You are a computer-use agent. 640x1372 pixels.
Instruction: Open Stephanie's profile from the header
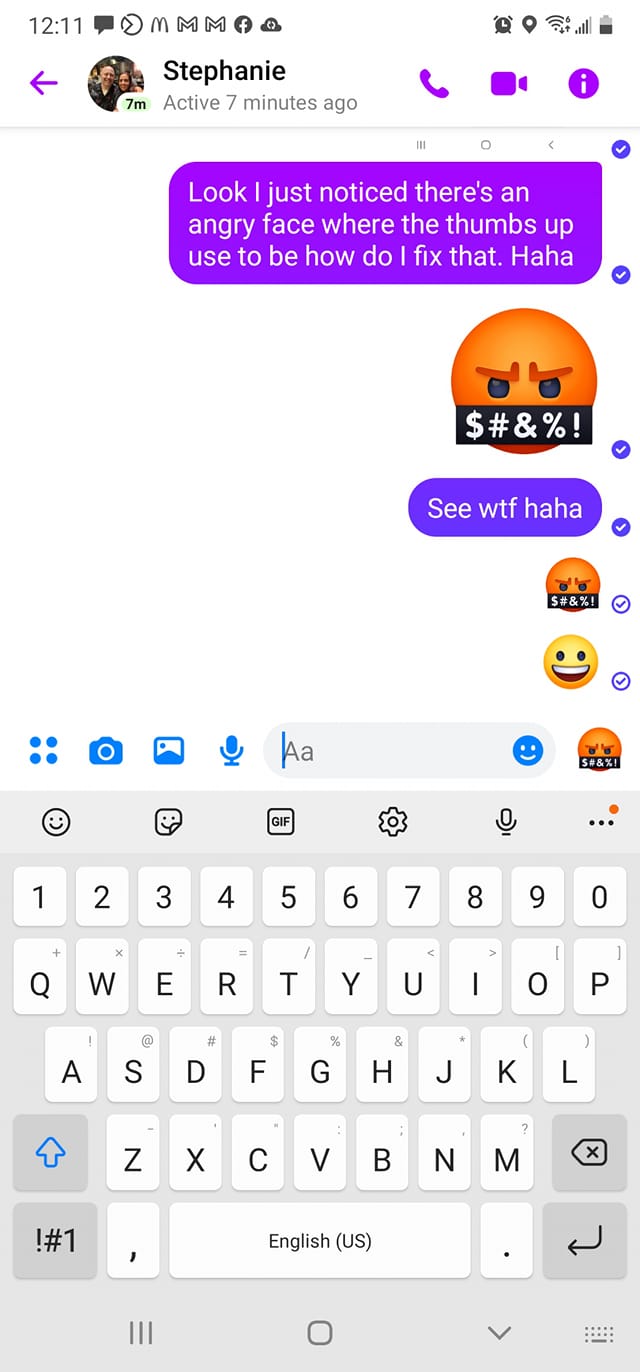[x=222, y=84]
